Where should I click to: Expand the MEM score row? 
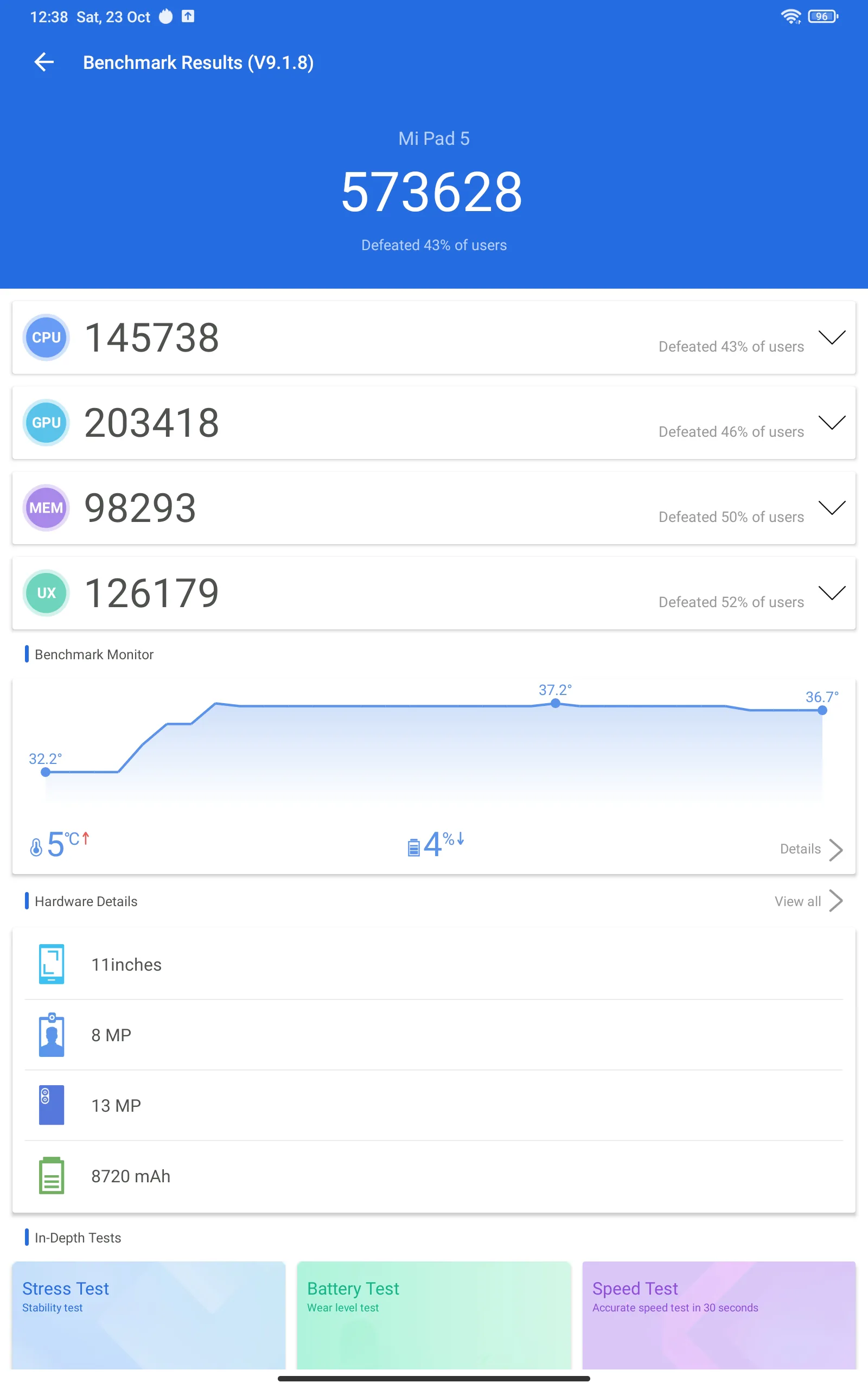[831, 507]
